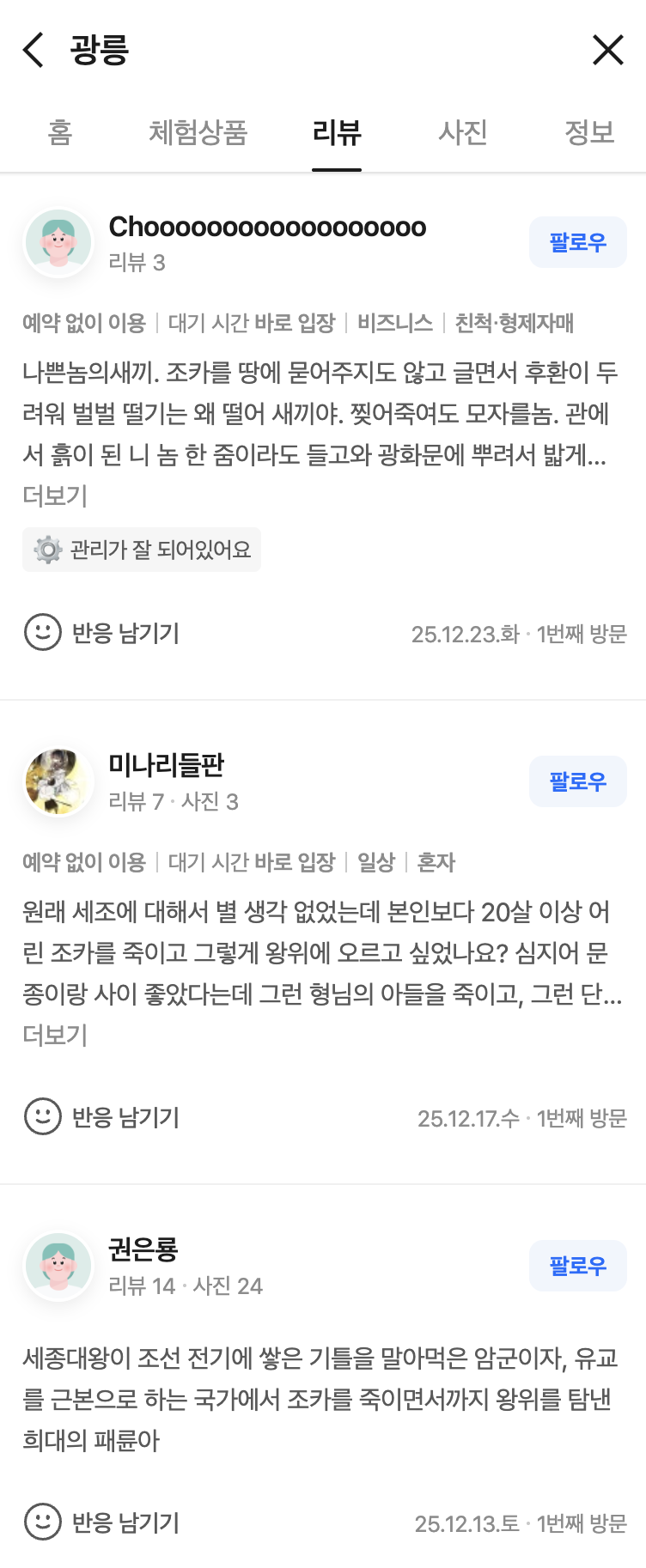Open Choooooooooooooooooooo's profile picture
The image size is (646, 1568).
pyautogui.click(x=58, y=242)
